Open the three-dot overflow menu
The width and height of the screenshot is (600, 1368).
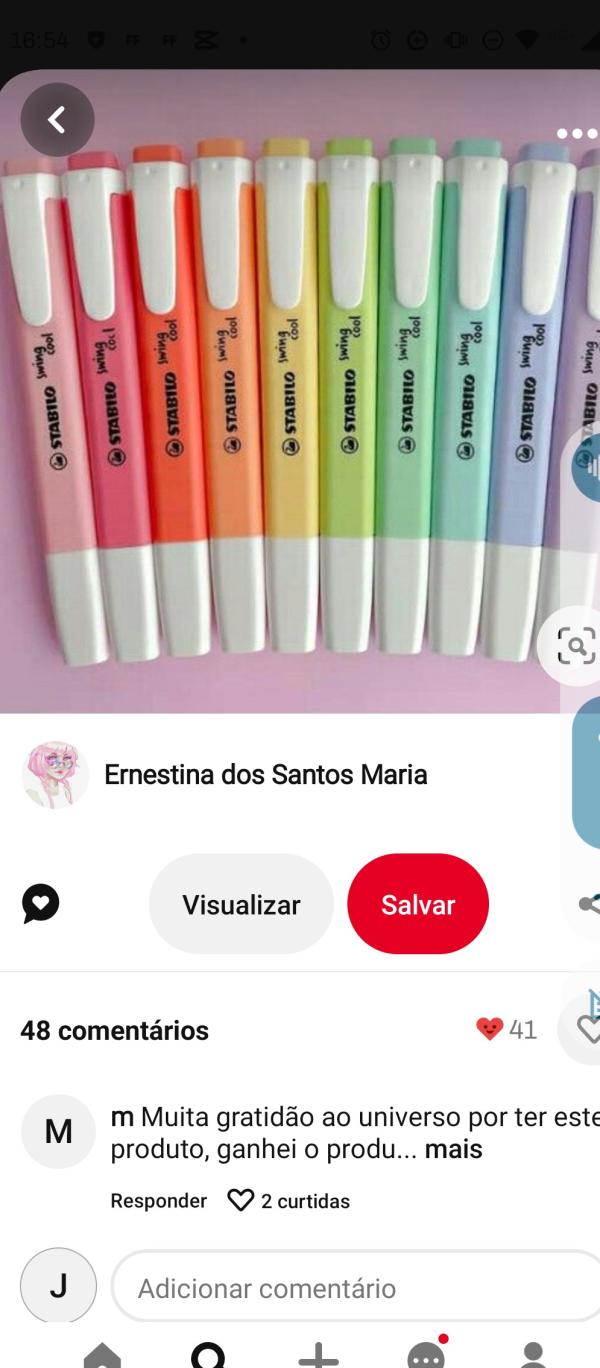click(577, 134)
